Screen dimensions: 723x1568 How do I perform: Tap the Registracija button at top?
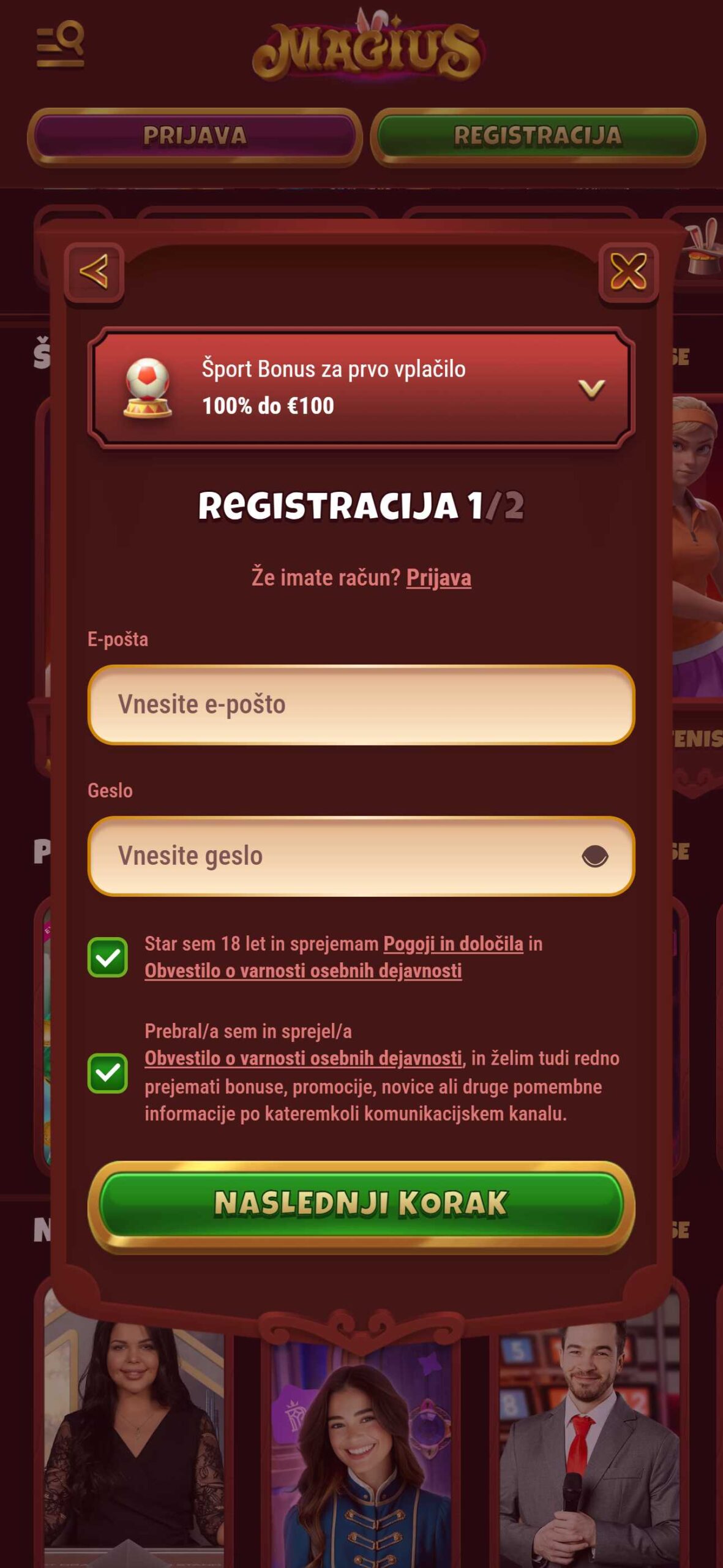pos(538,137)
